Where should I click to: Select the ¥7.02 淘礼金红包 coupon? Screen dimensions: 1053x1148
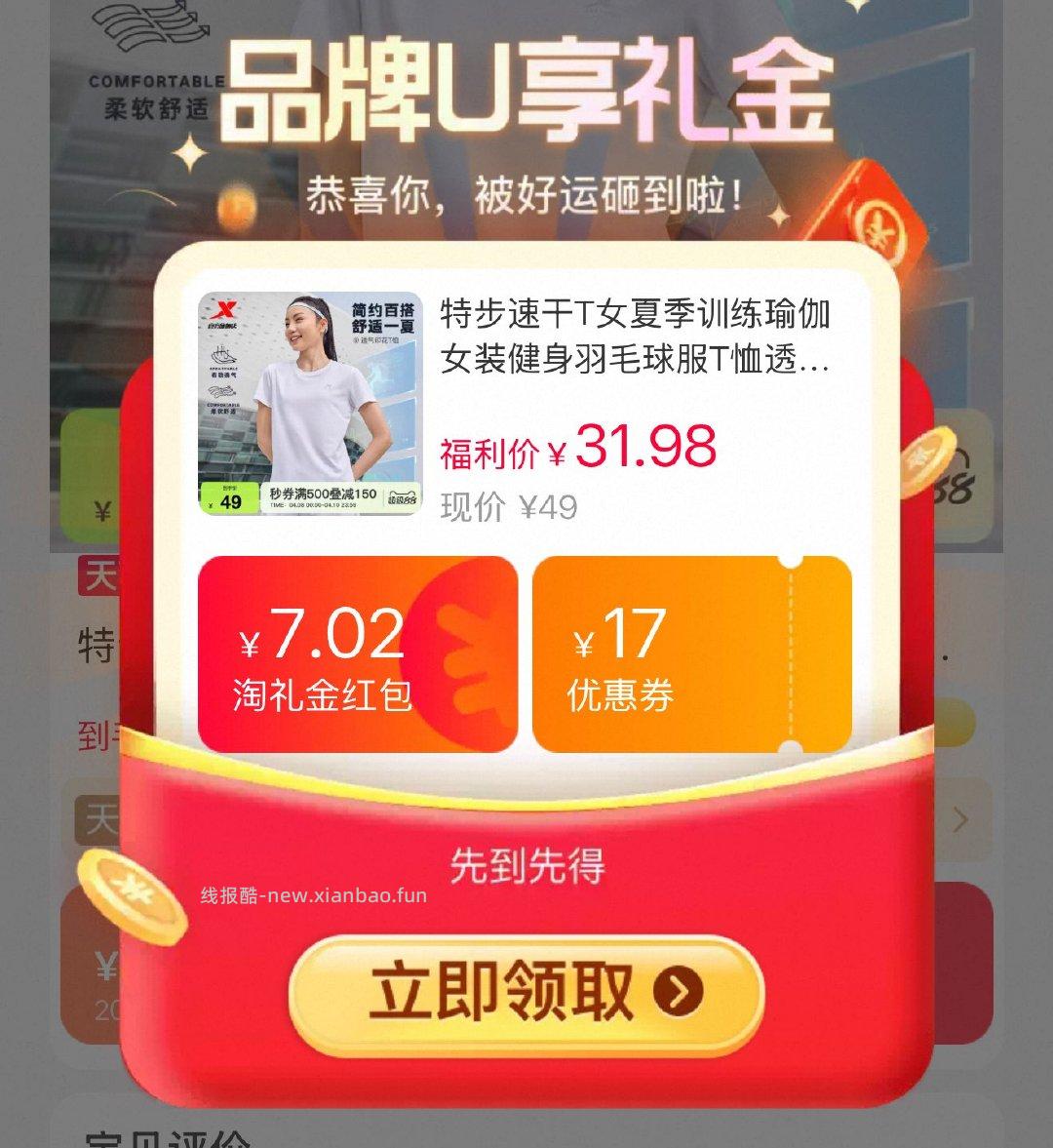[x=358, y=653]
